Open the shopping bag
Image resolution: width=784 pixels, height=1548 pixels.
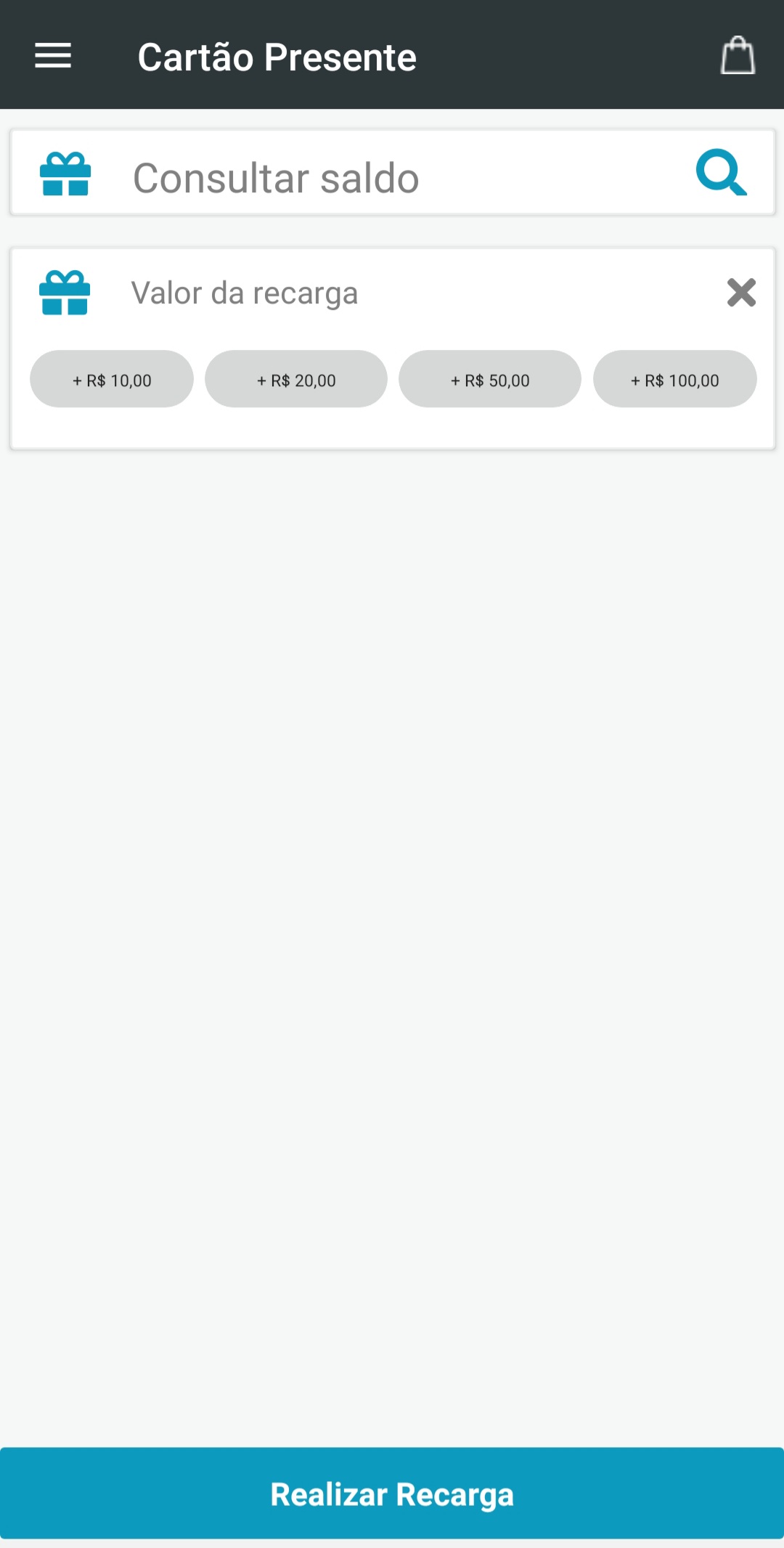click(x=738, y=56)
